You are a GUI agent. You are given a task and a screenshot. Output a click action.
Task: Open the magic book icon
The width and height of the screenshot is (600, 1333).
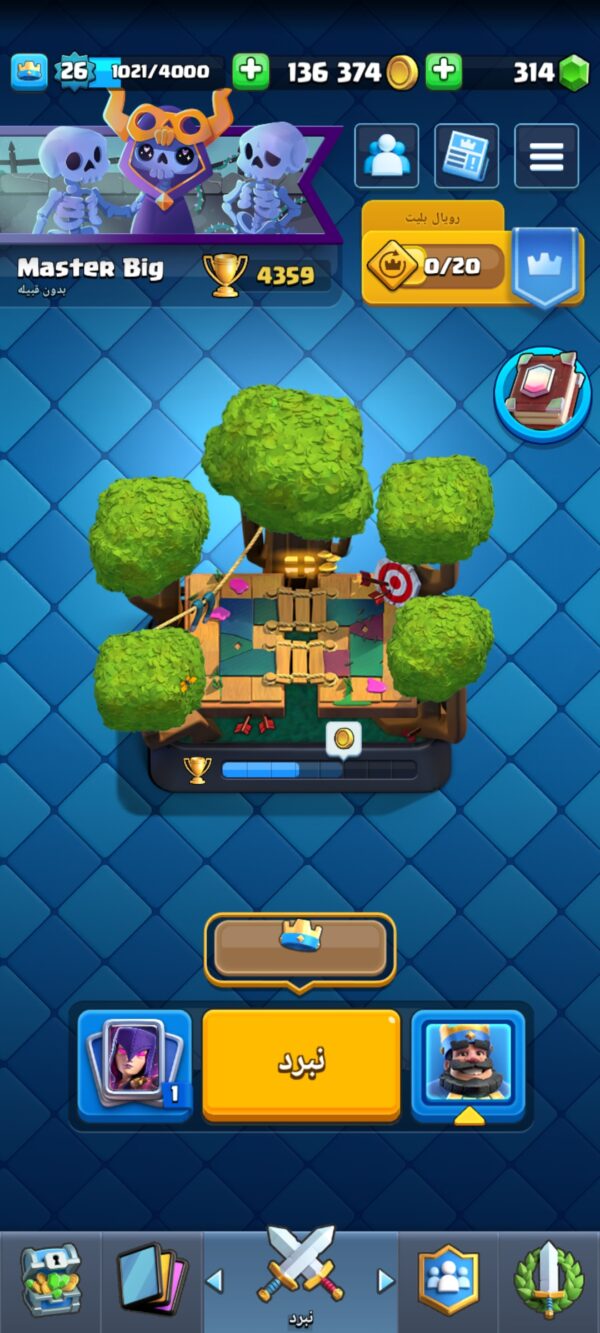coord(543,395)
